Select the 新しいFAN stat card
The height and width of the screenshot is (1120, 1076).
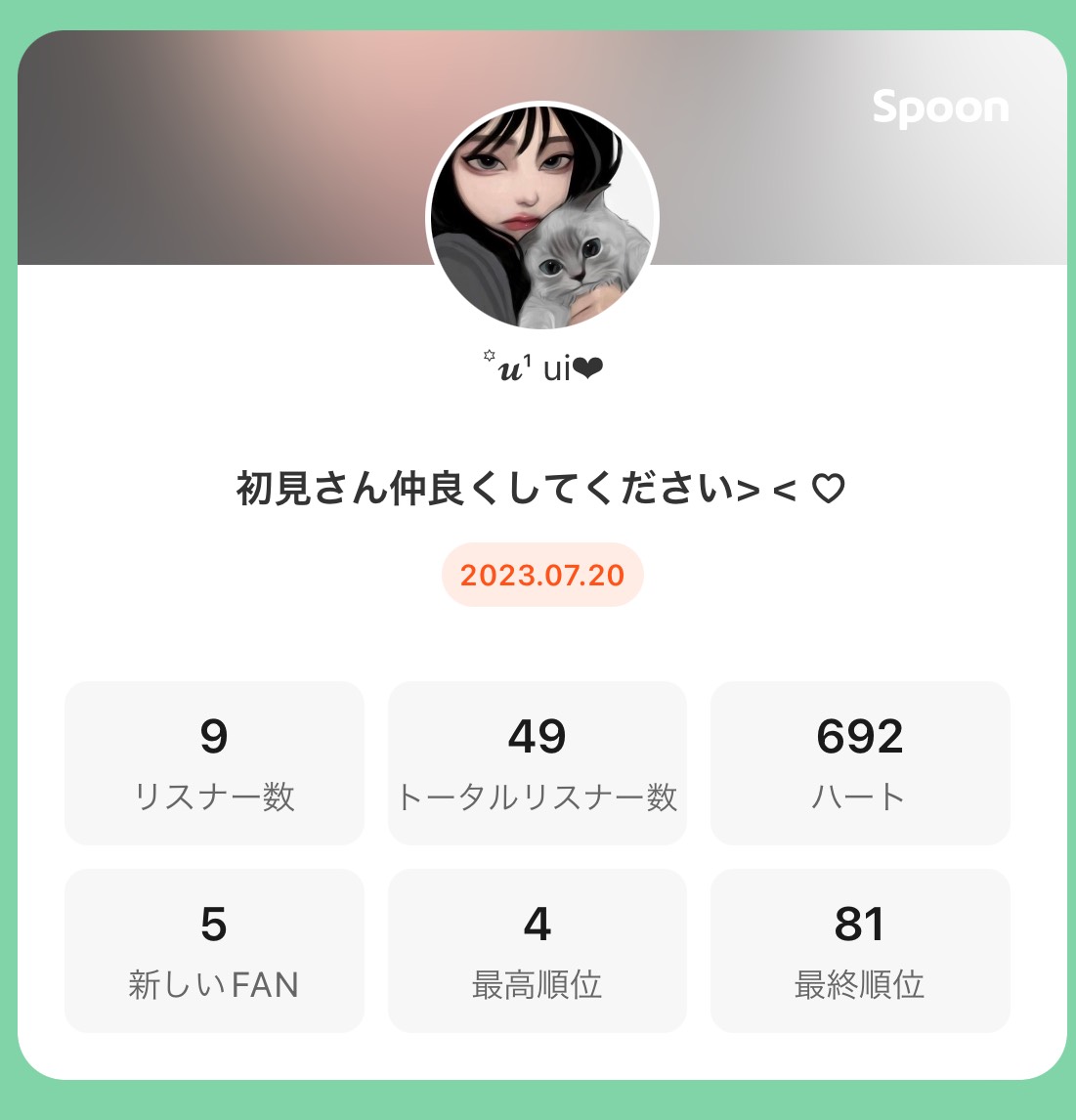pos(213,948)
